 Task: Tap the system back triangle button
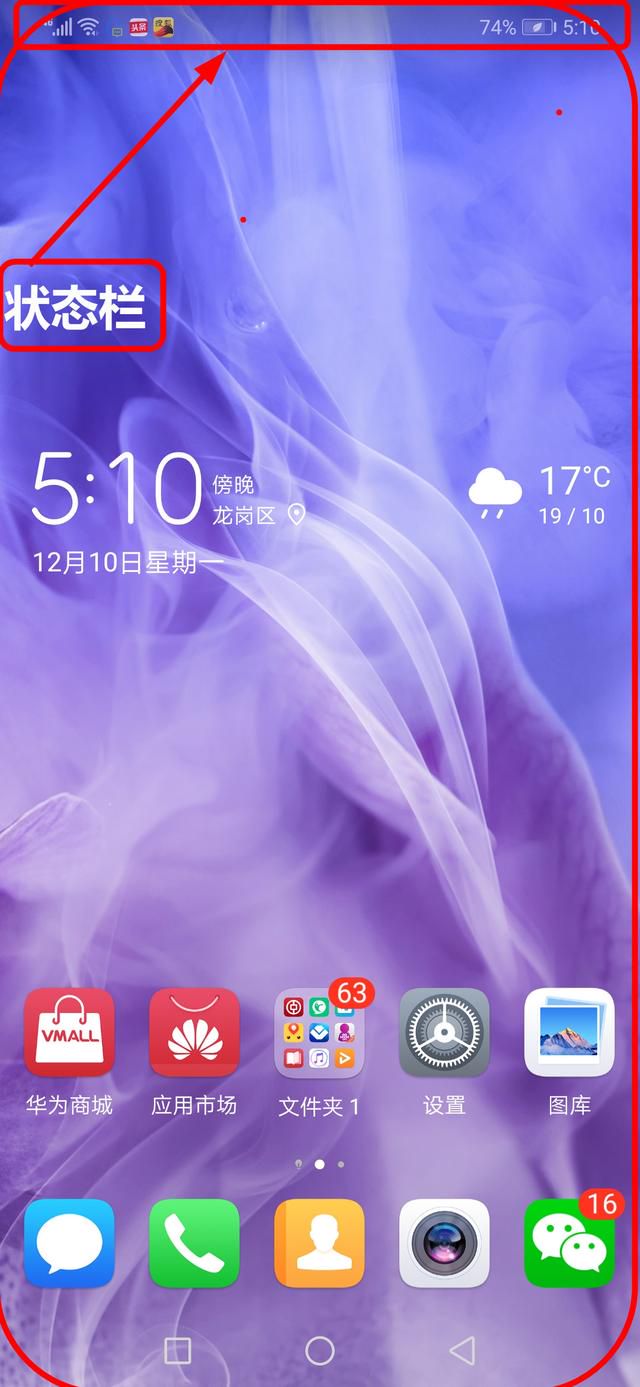(462, 1351)
